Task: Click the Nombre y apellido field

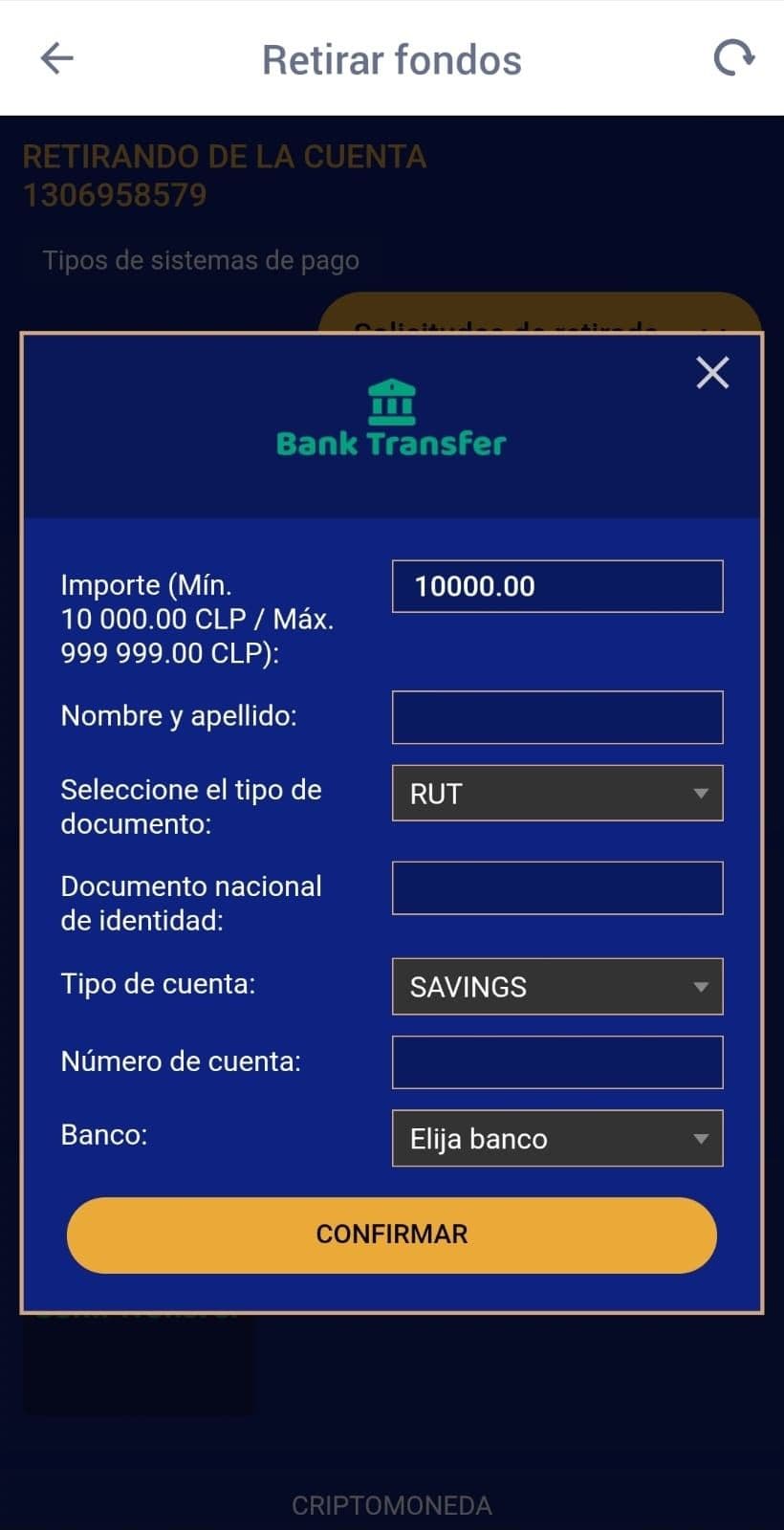Action: tap(557, 717)
